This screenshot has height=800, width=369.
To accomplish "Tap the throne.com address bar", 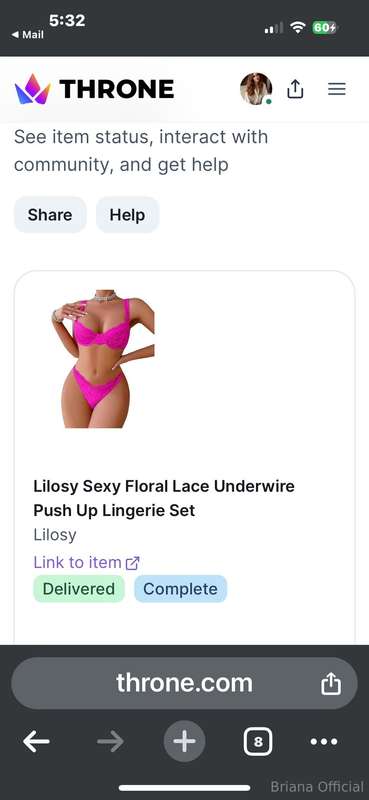I will click(x=184, y=683).
